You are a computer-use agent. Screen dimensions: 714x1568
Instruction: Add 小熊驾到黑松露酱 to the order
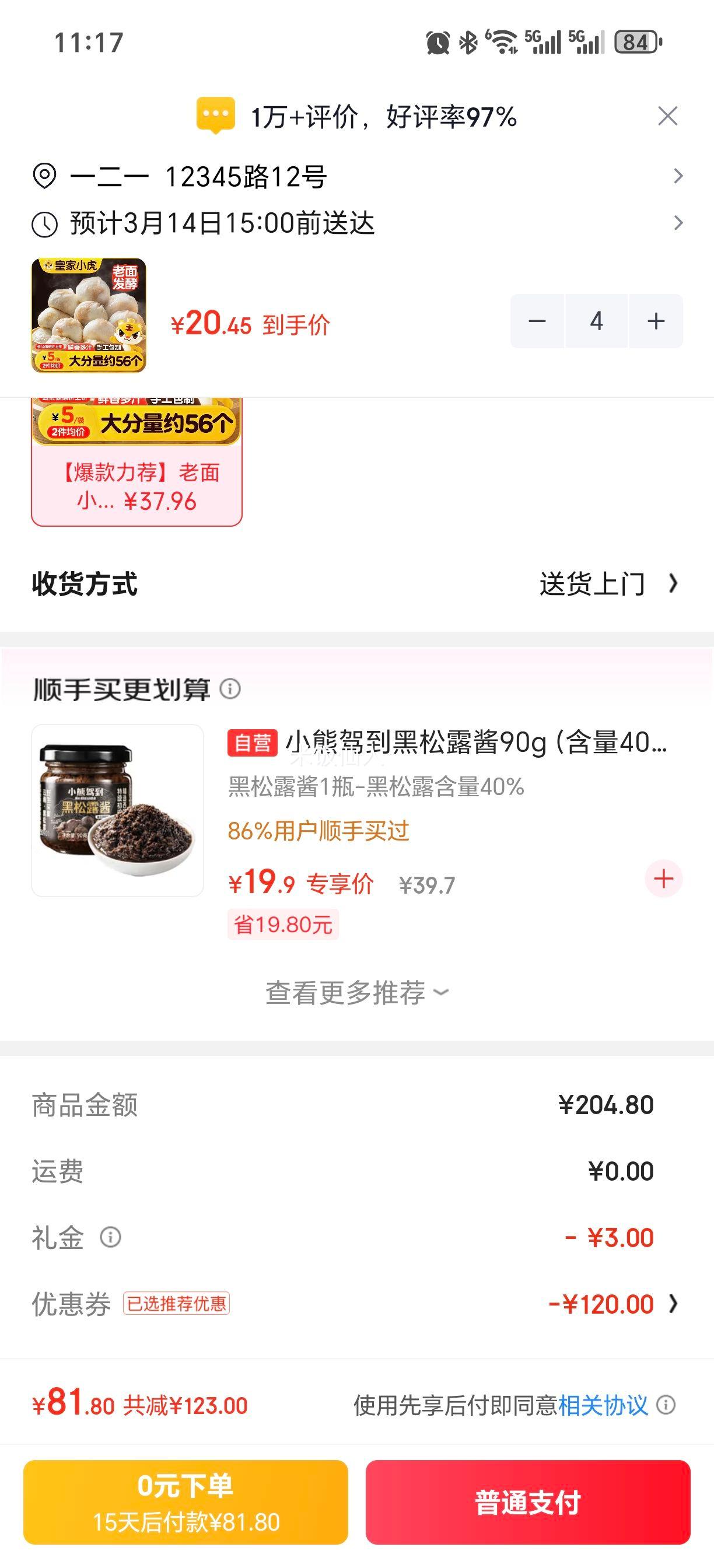(x=663, y=879)
